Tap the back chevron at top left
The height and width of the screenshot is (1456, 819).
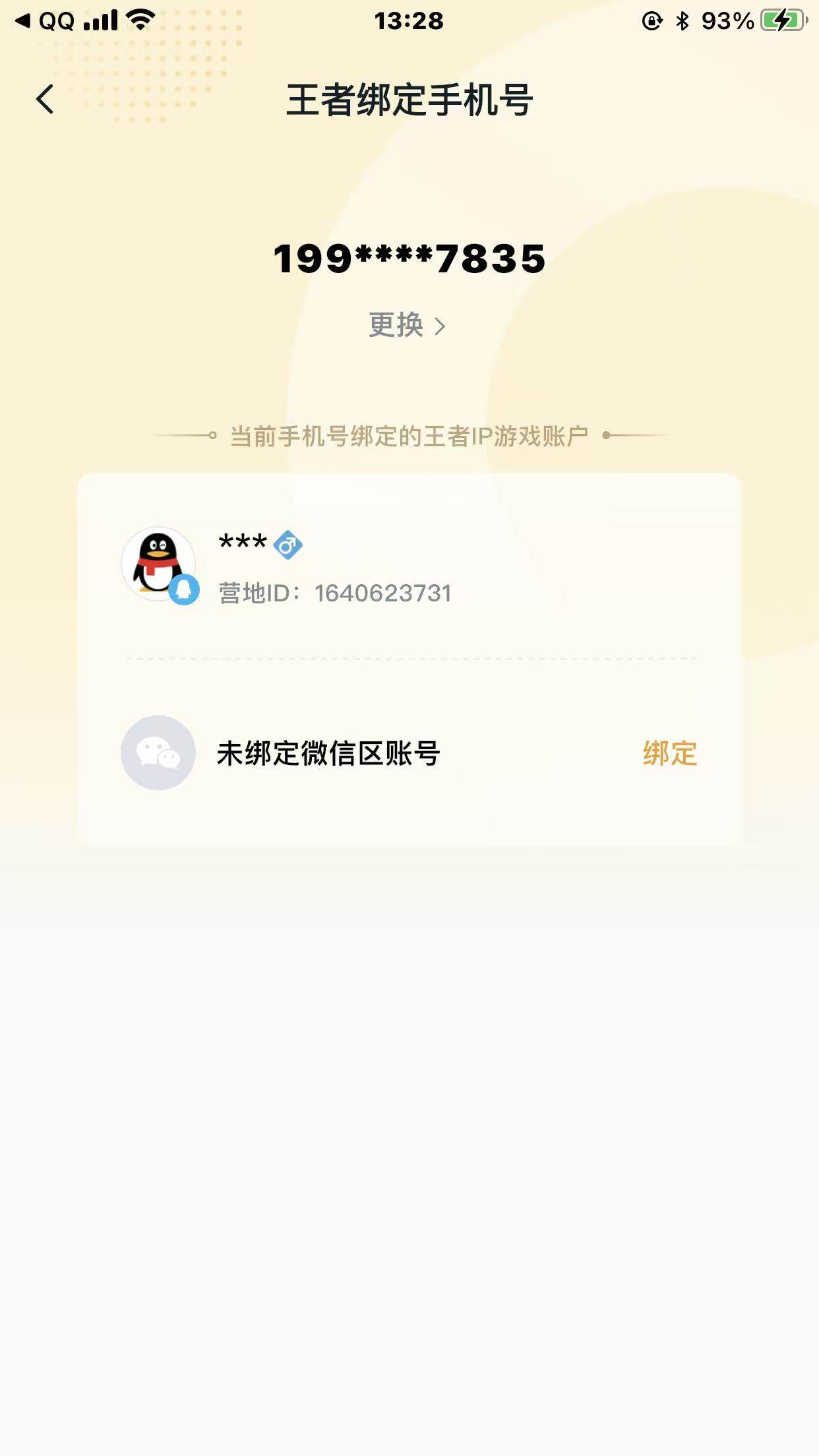click(43, 99)
